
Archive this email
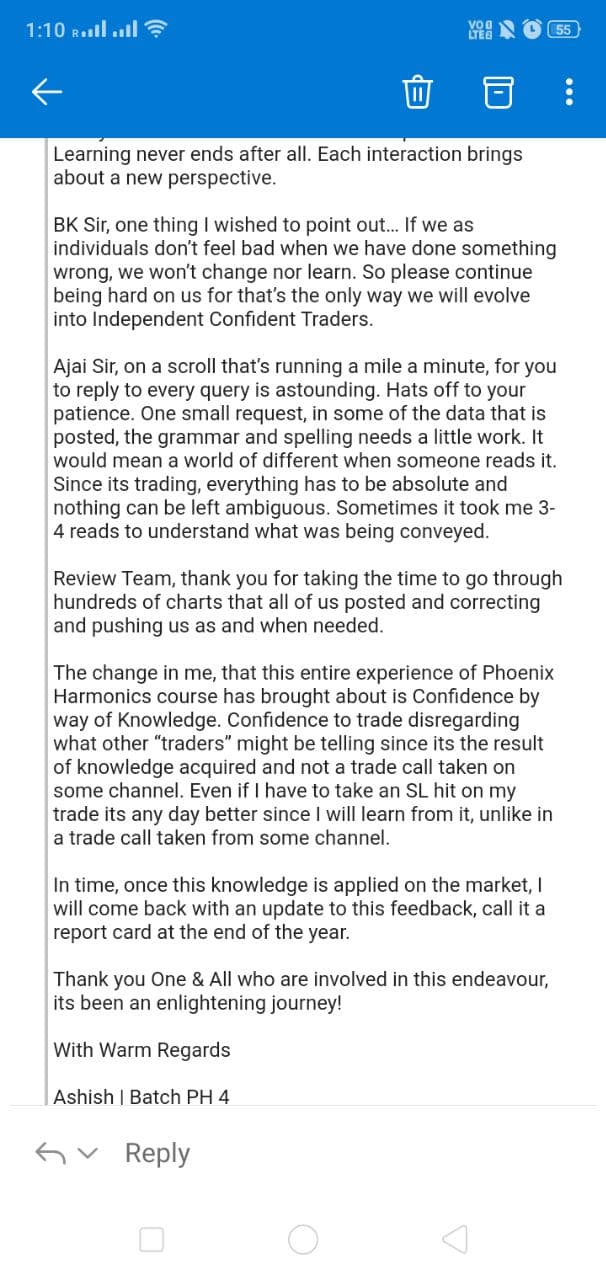click(497, 93)
